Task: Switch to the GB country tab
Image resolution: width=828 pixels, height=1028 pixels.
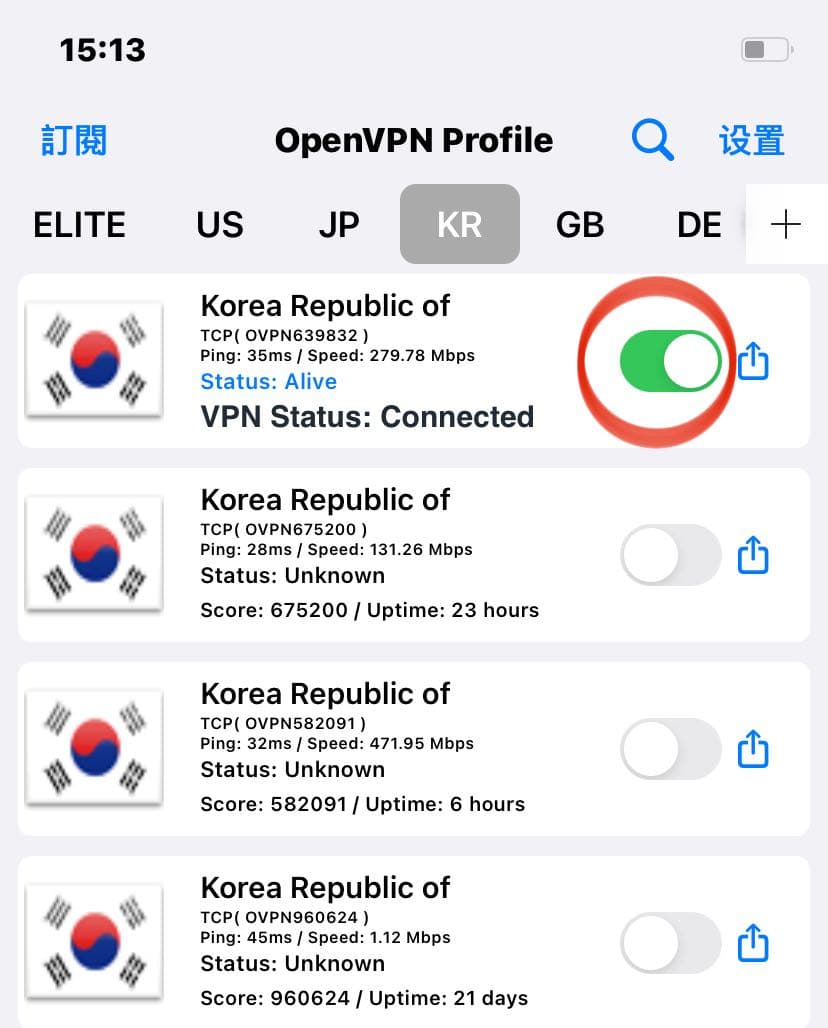Action: [580, 224]
